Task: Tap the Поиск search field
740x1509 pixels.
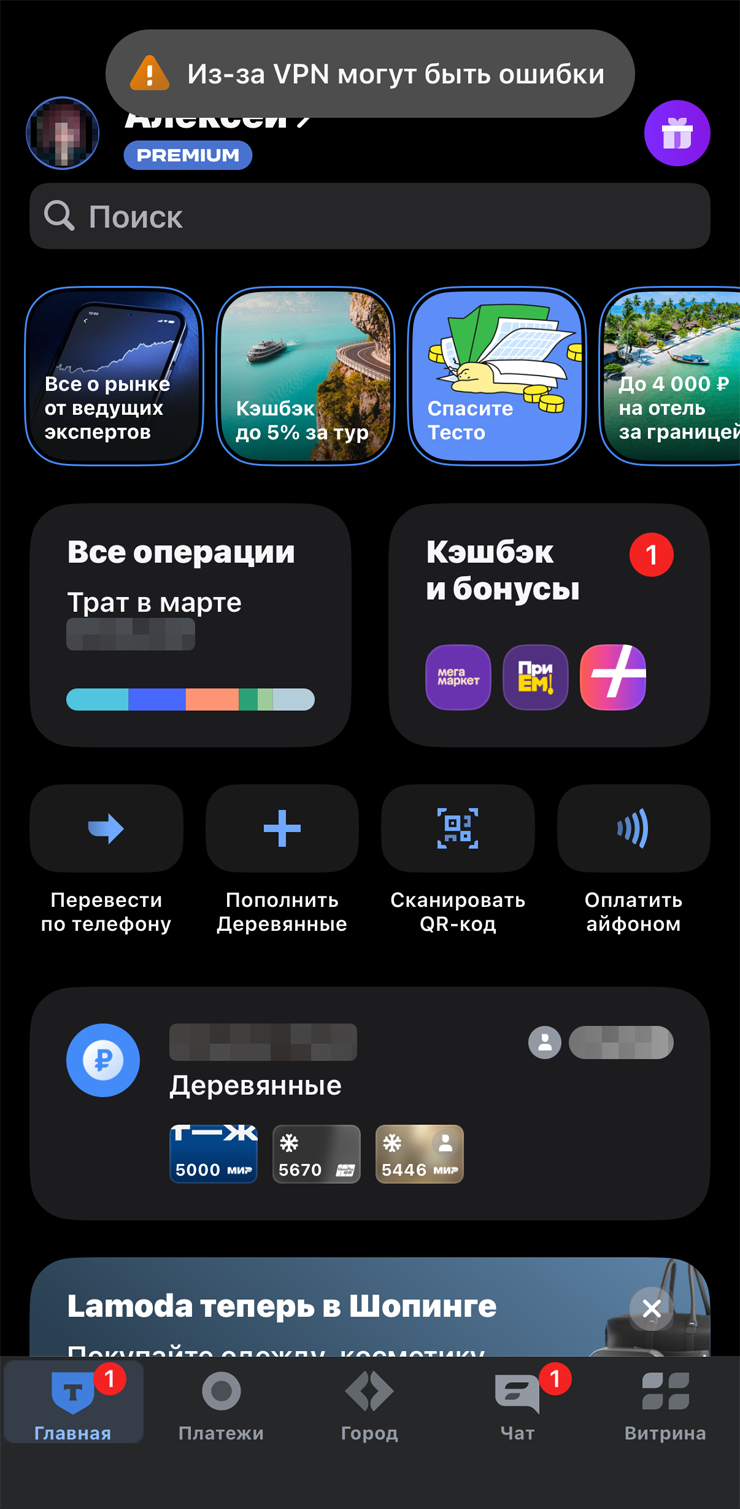Action: click(370, 216)
